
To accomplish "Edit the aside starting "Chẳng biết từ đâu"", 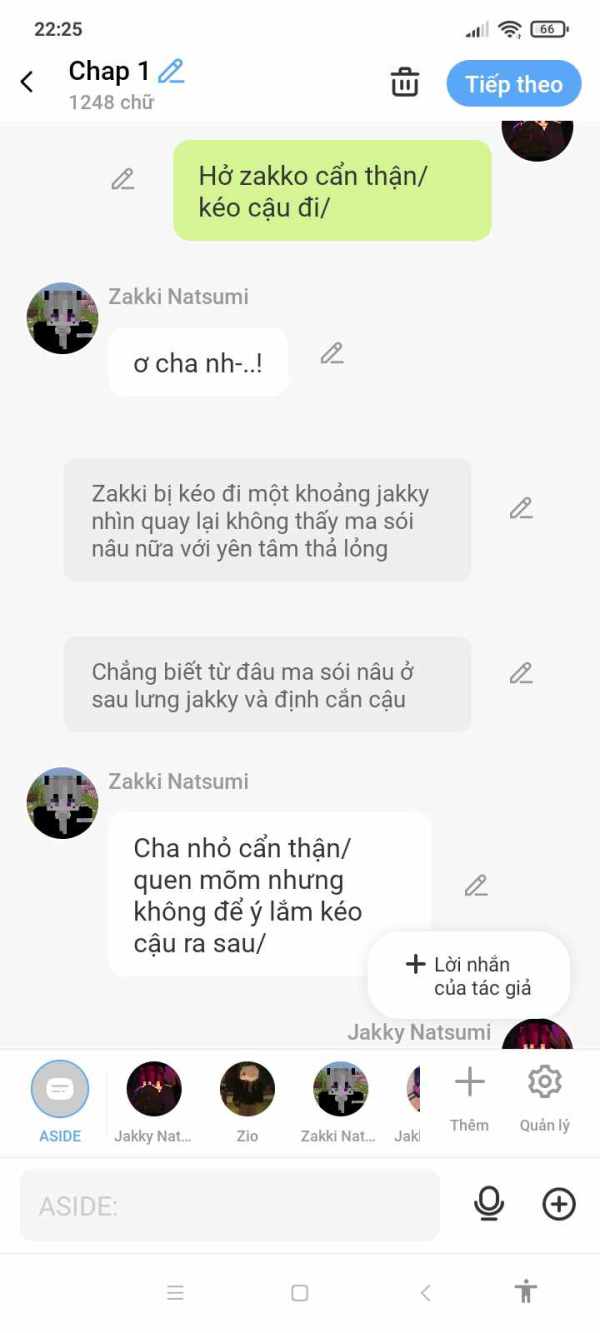I will pyautogui.click(x=521, y=673).
